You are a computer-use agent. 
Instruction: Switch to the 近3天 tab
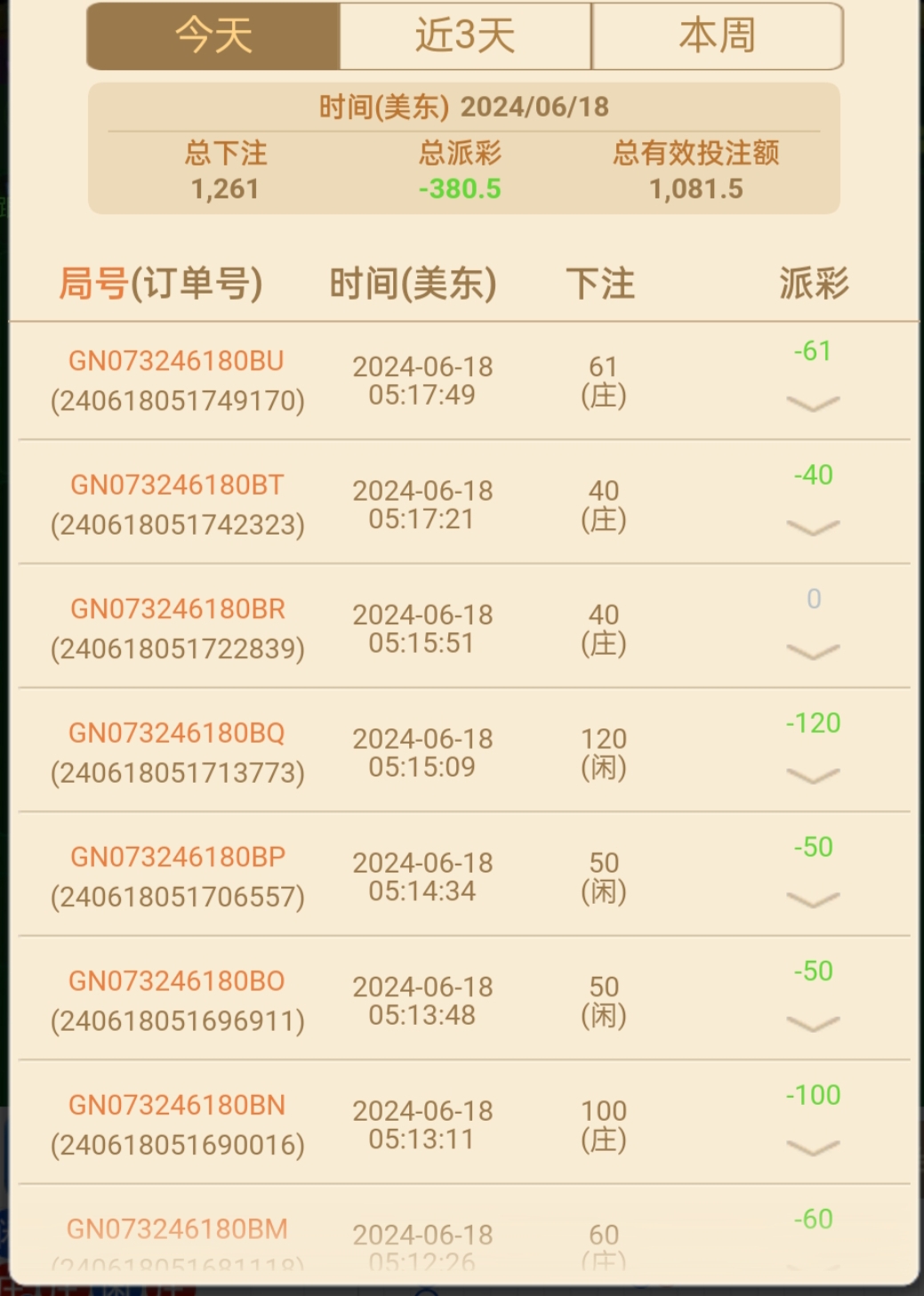point(465,36)
